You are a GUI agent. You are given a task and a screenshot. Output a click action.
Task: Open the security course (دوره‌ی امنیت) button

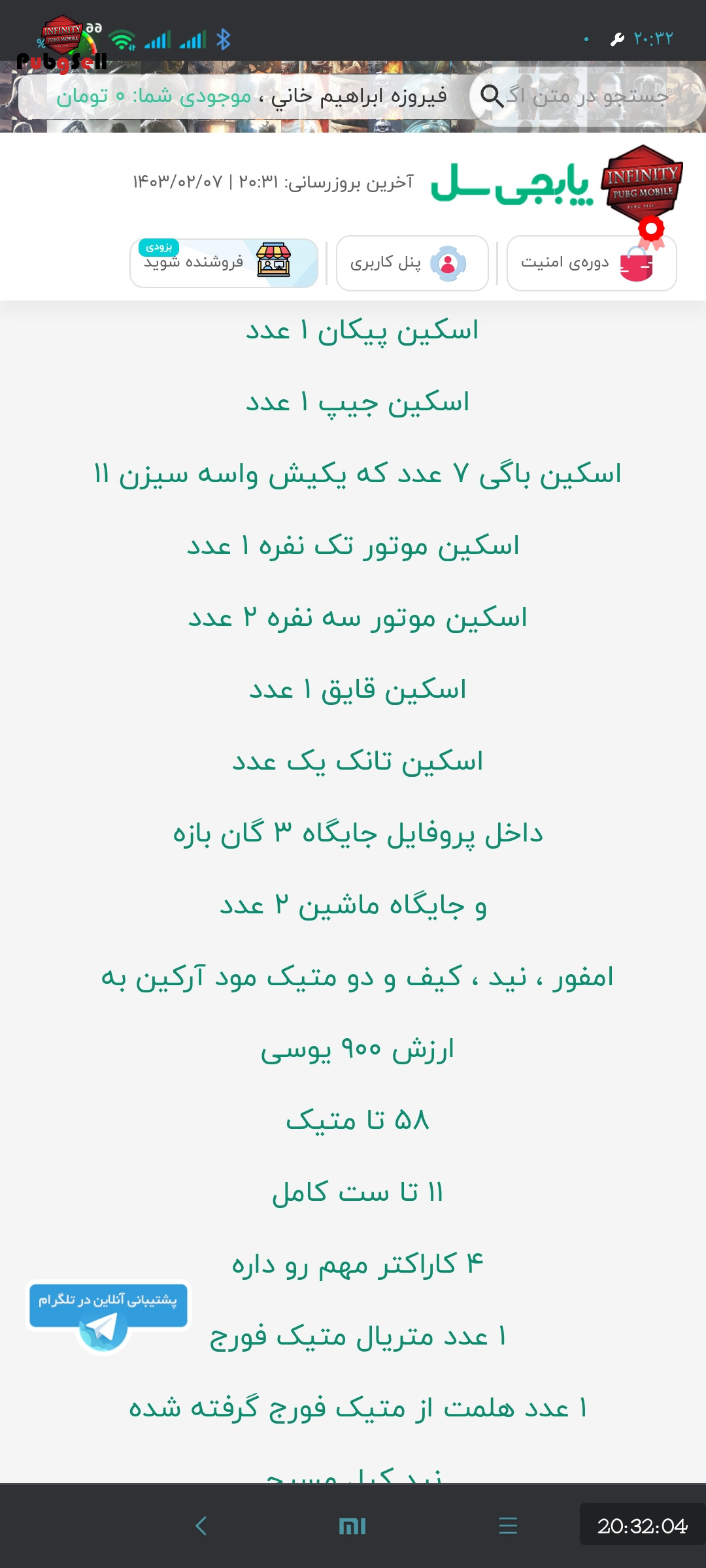point(592,263)
